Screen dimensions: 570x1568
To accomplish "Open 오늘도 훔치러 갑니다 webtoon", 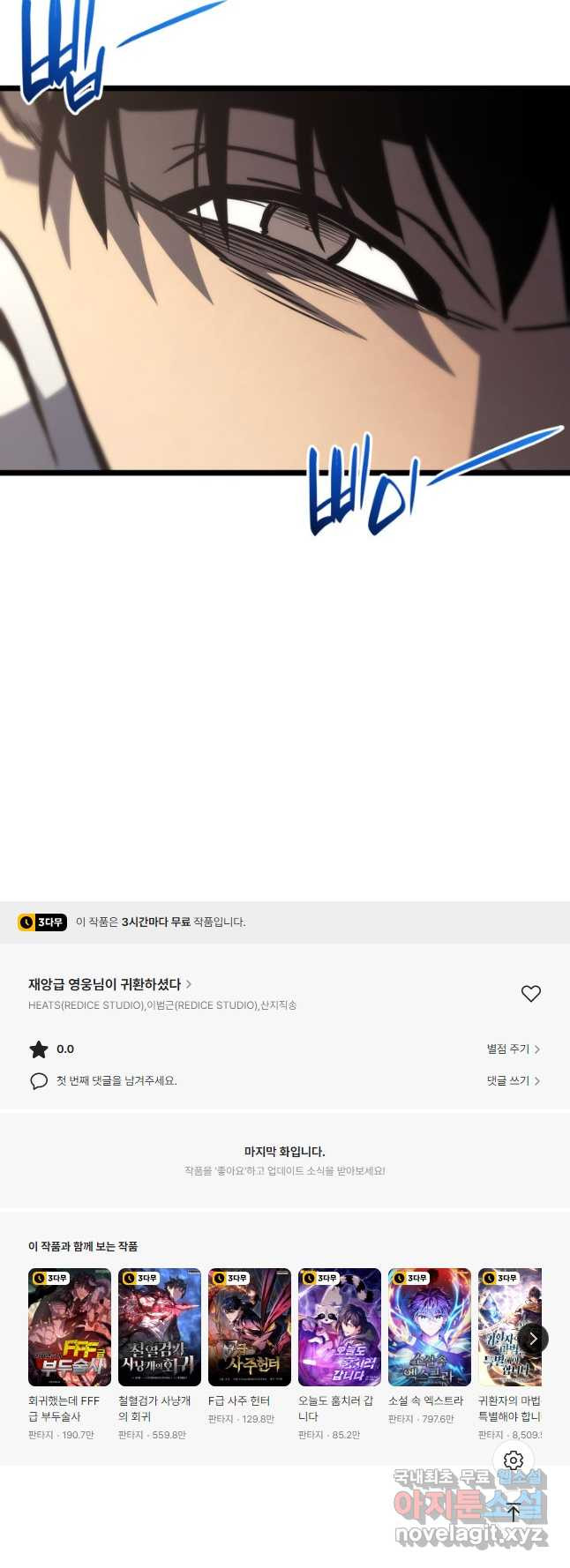I will (x=340, y=1327).
